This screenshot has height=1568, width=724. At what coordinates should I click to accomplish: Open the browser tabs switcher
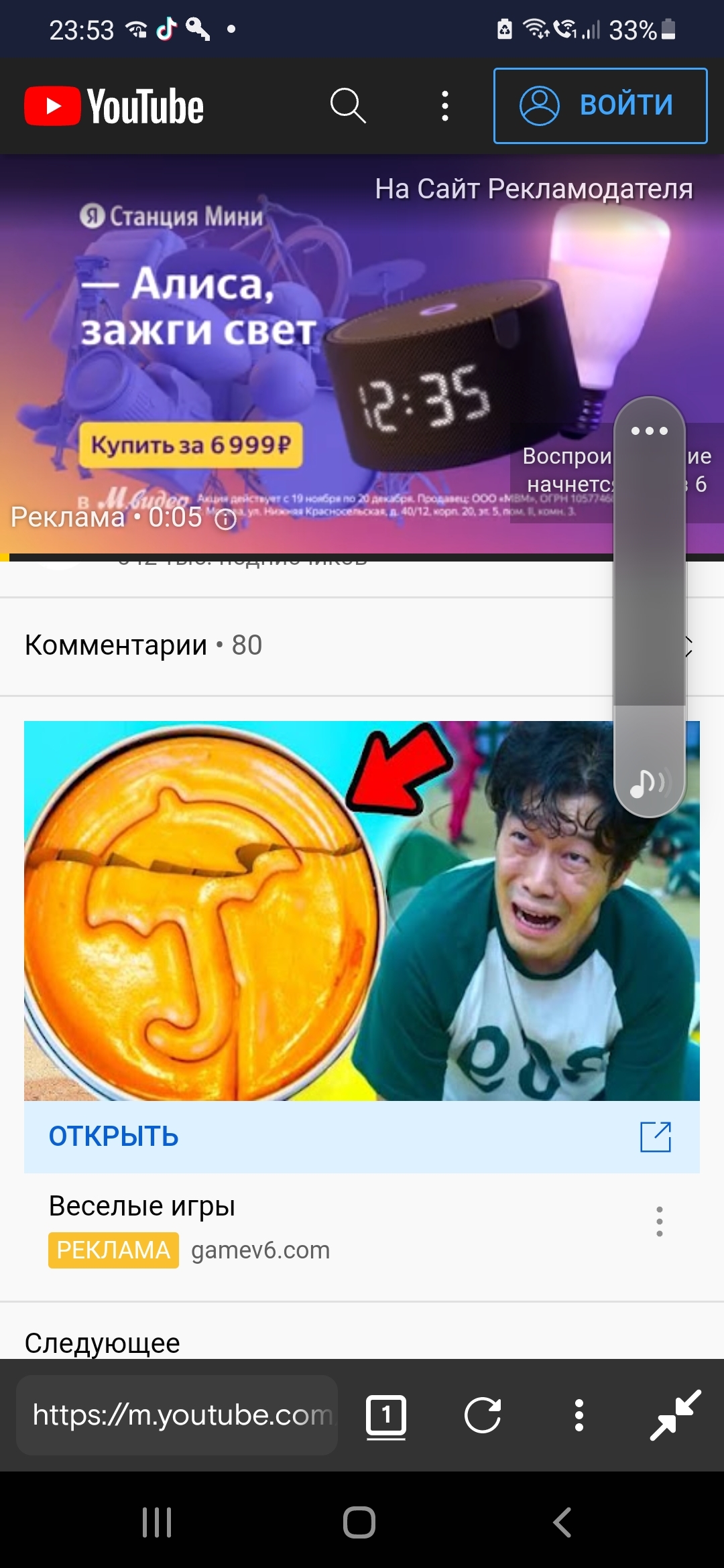(x=386, y=1415)
